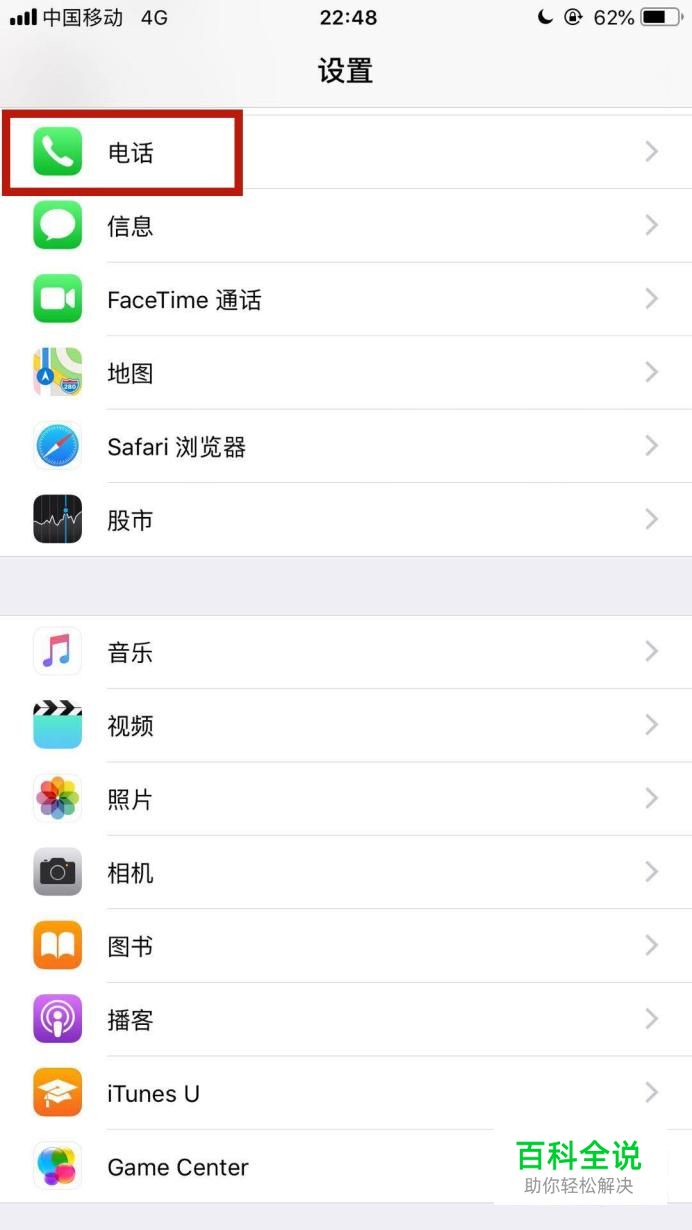Open the 电话 phone settings
This screenshot has width=692, height=1230.
(x=346, y=152)
